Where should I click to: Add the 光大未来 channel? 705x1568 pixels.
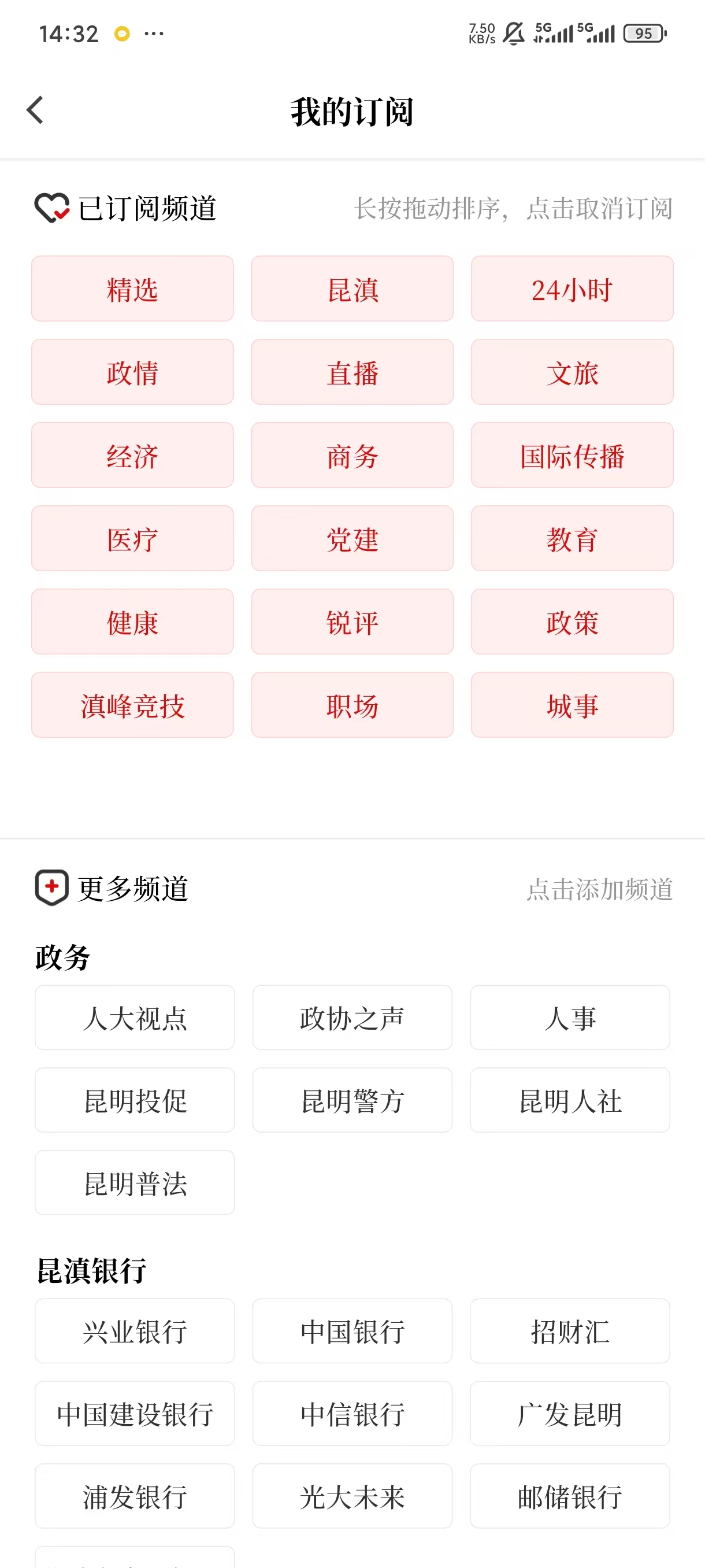point(352,1497)
